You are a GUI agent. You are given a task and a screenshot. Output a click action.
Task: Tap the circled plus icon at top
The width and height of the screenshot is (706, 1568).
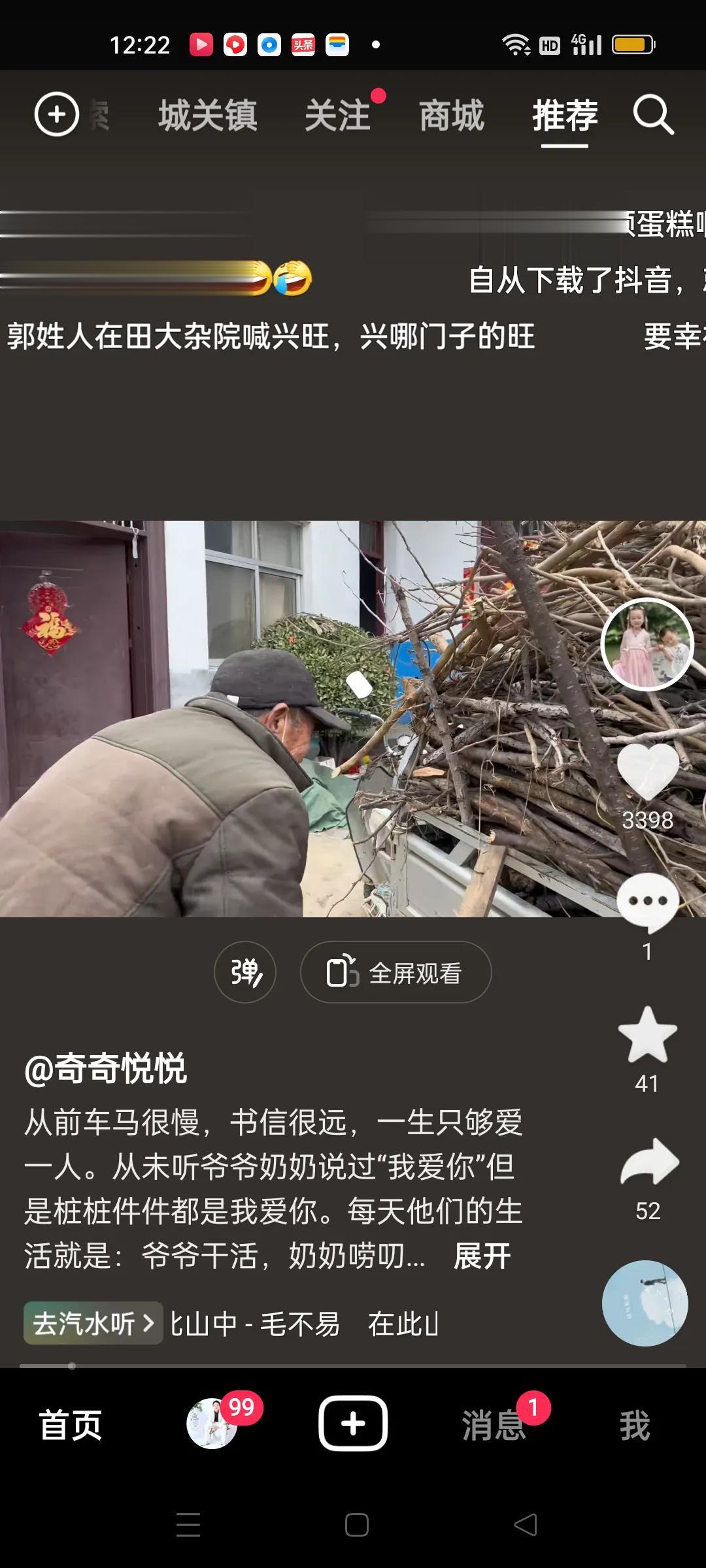click(x=57, y=114)
